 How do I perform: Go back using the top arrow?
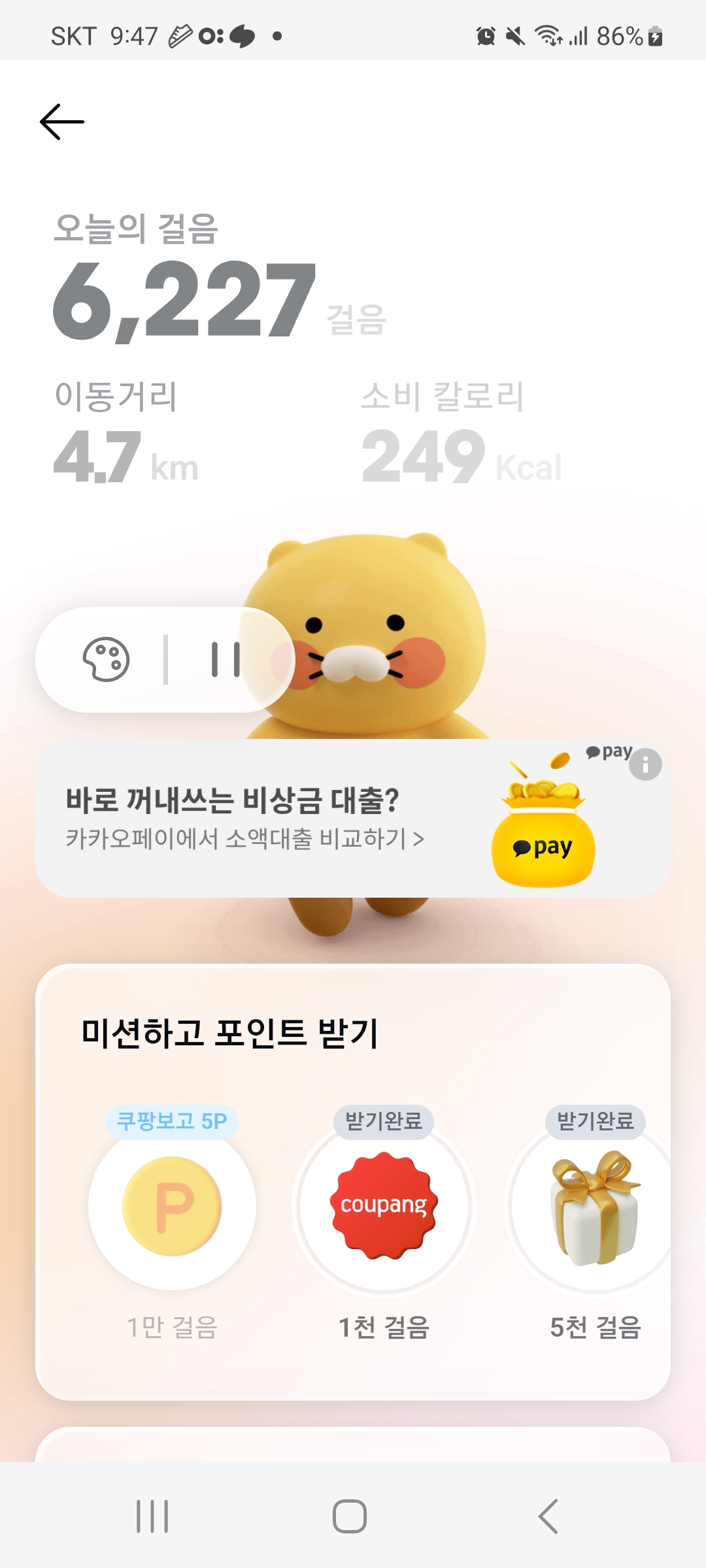pyautogui.click(x=62, y=122)
